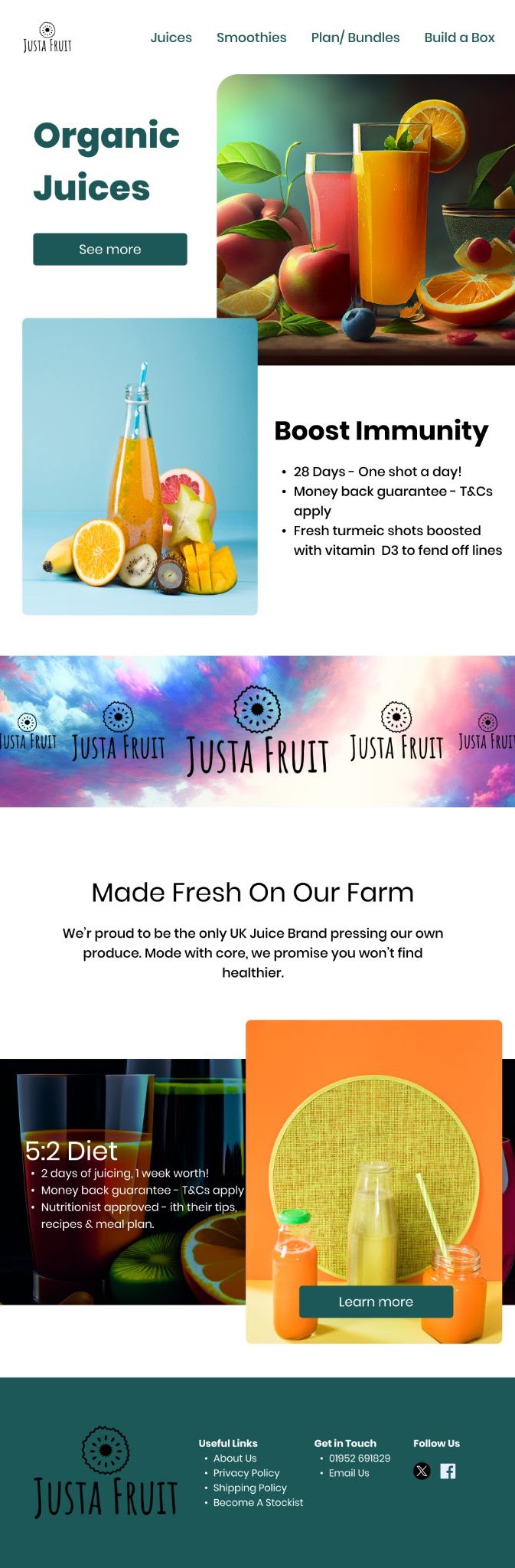Open the Shipping Policy link
515x1568 pixels.
[249, 1488]
